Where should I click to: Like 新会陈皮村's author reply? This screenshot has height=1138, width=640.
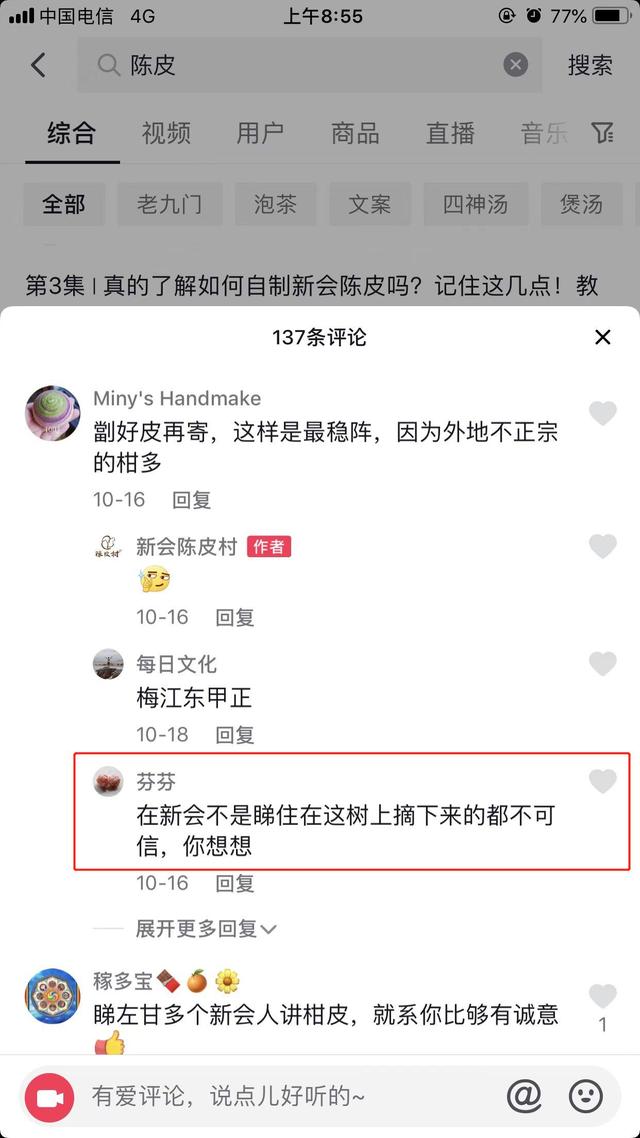602,546
